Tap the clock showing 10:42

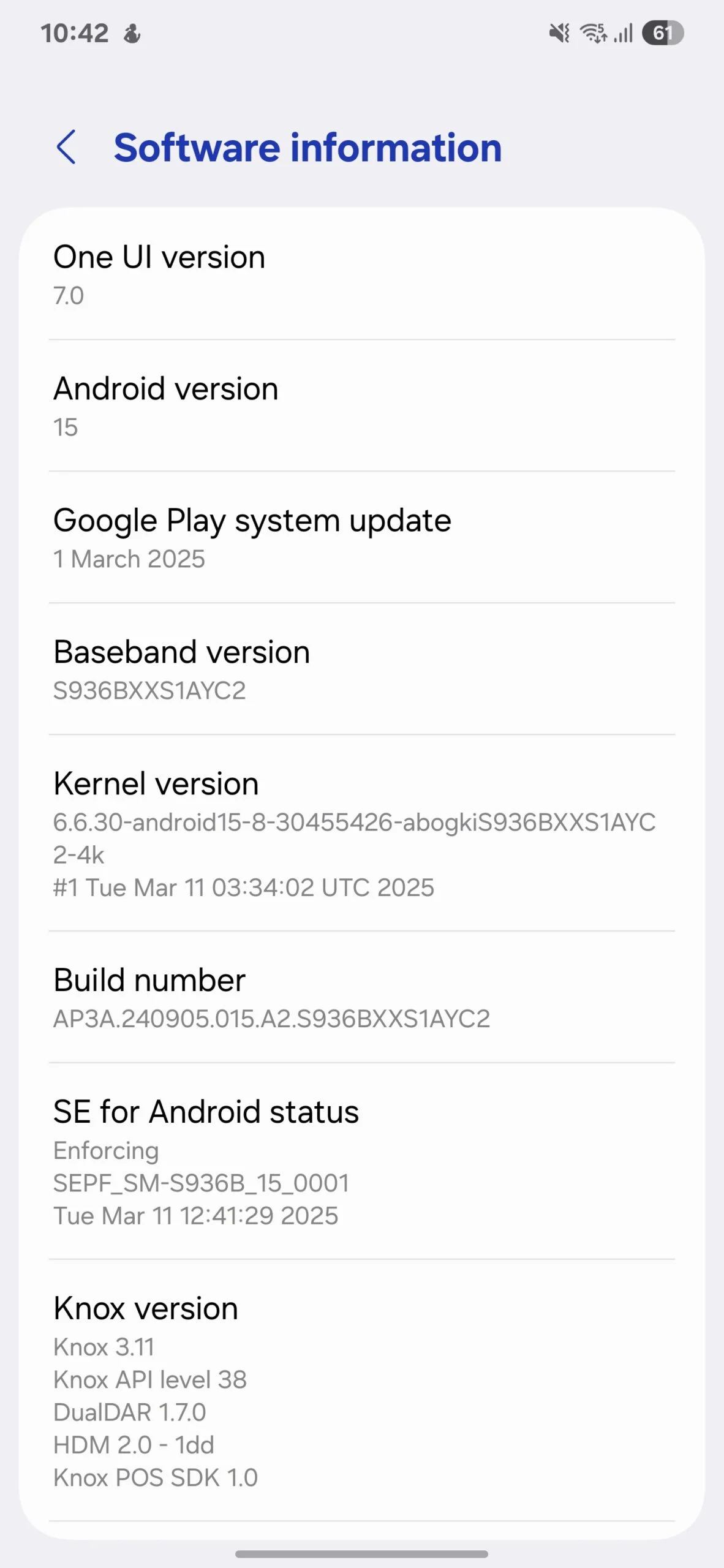(x=75, y=32)
